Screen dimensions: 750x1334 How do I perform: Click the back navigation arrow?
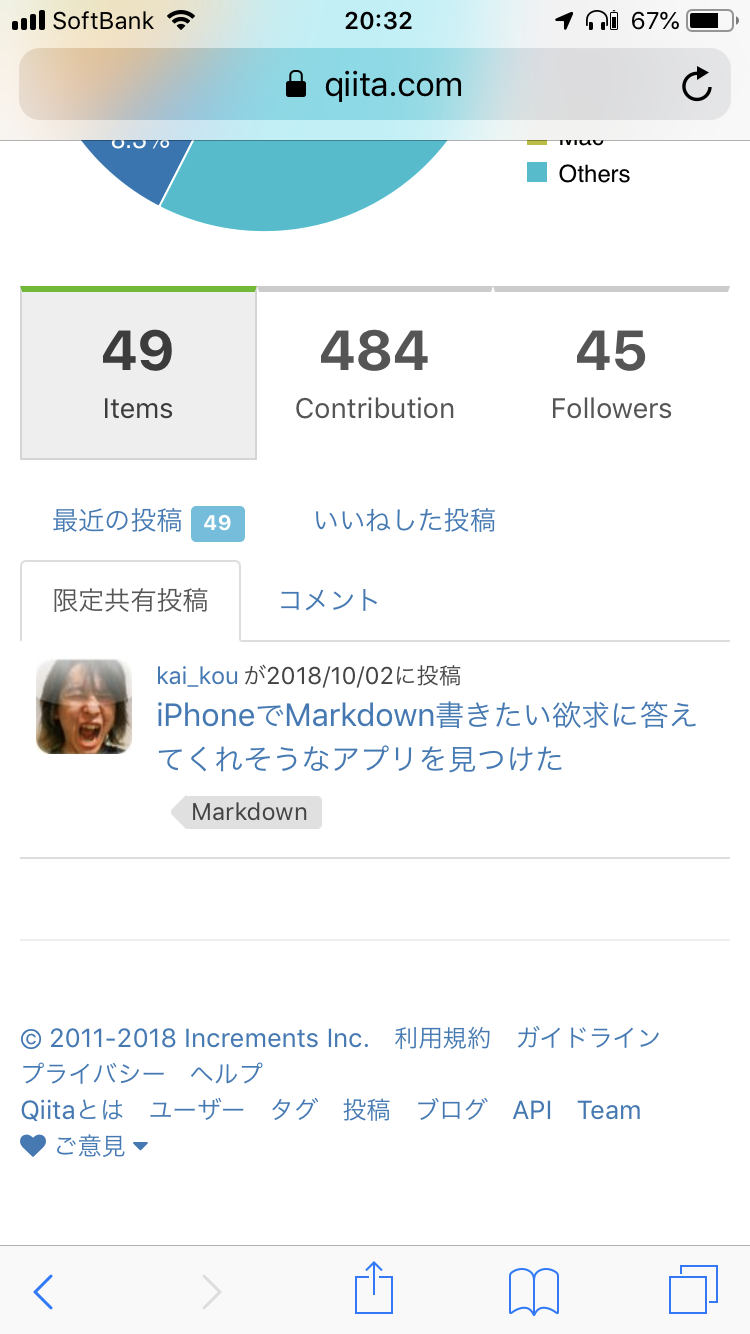(42, 1292)
